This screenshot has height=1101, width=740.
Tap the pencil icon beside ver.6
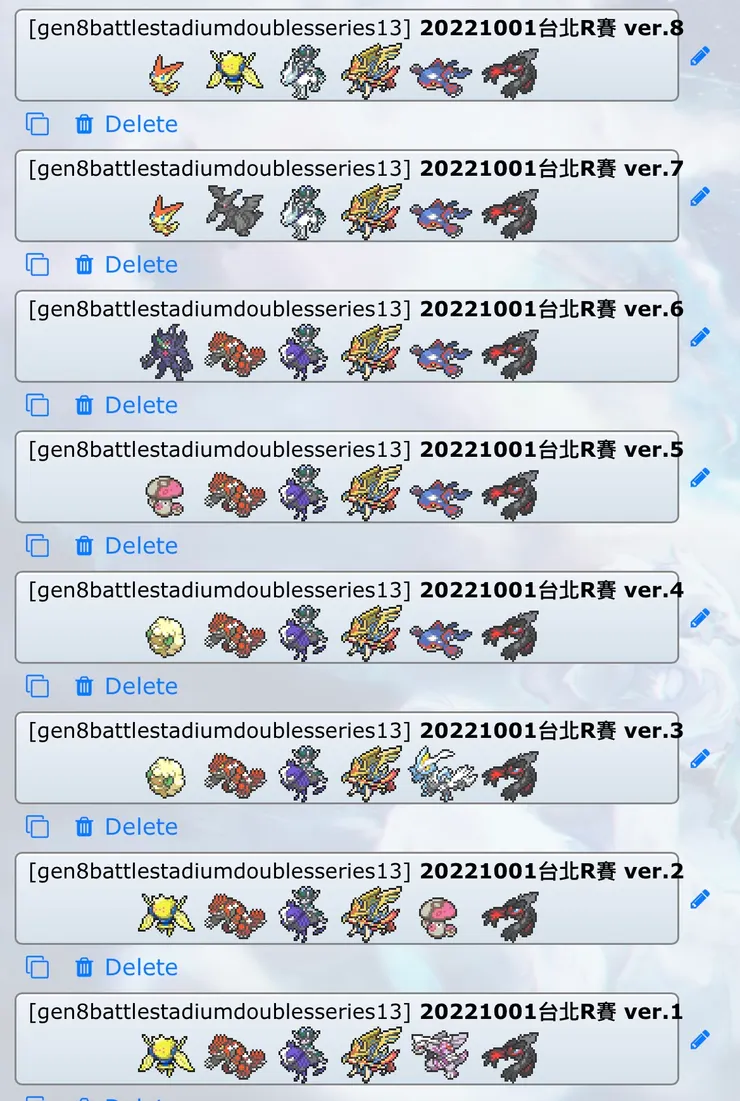click(x=700, y=337)
